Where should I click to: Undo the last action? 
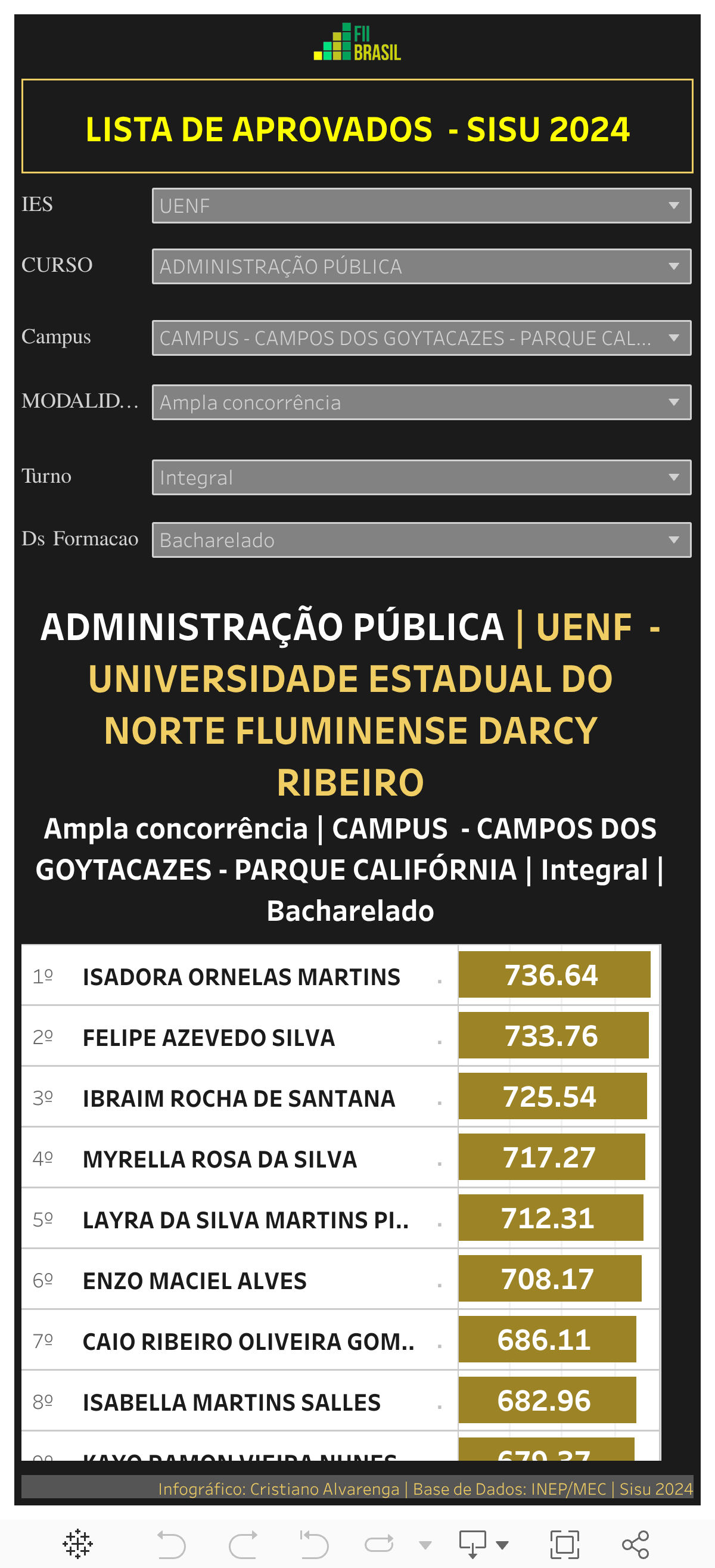171,1544
